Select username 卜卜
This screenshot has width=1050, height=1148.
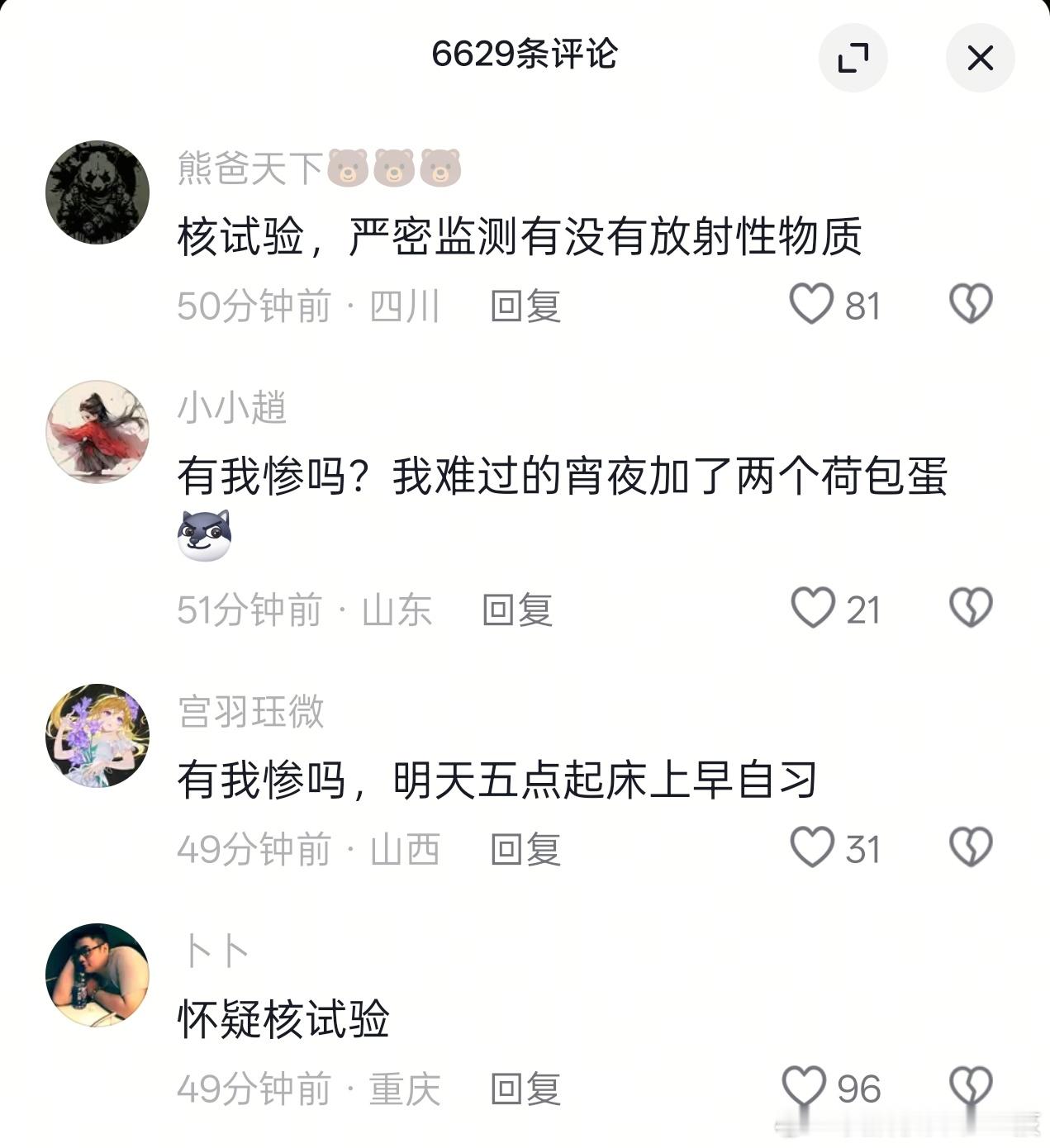(x=215, y=948)
